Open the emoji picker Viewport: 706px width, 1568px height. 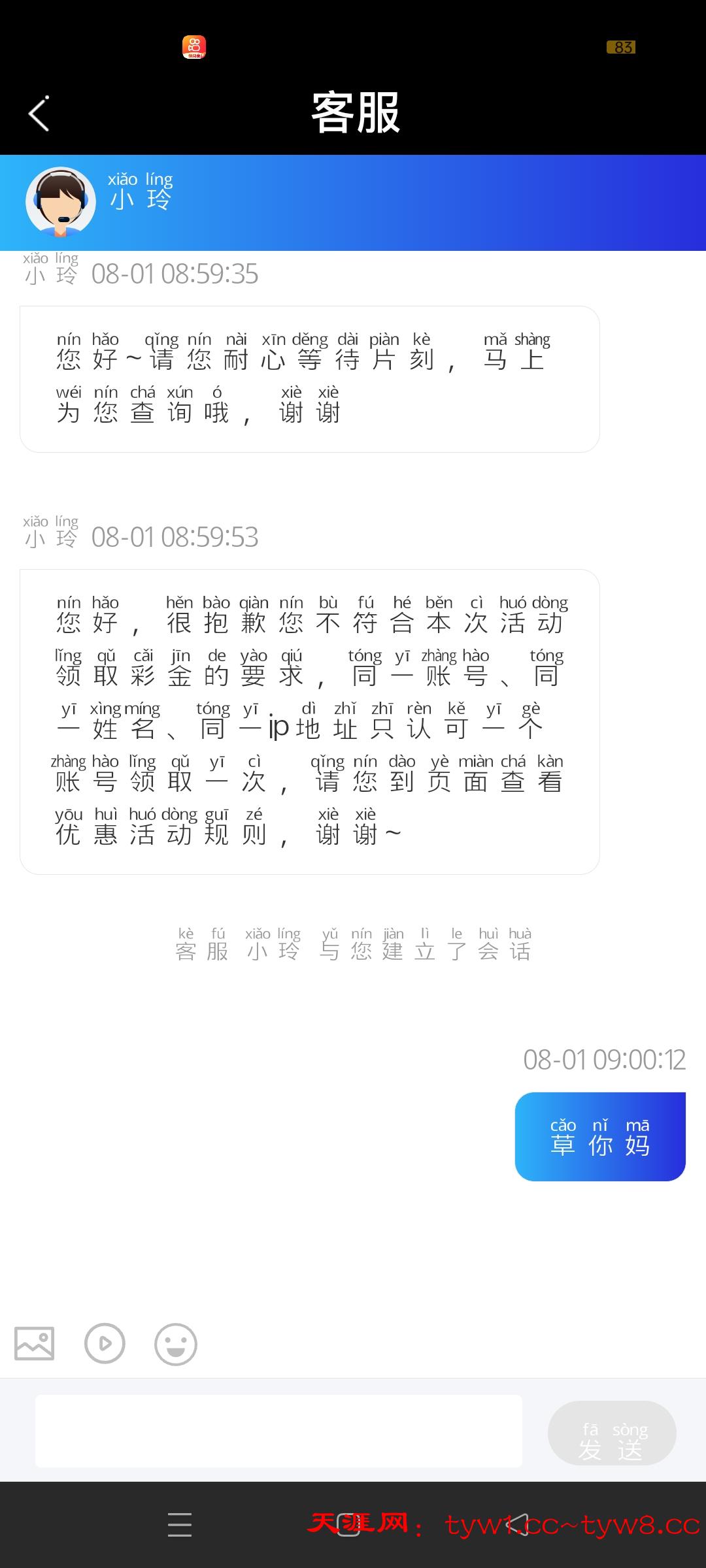point(175,1344)
